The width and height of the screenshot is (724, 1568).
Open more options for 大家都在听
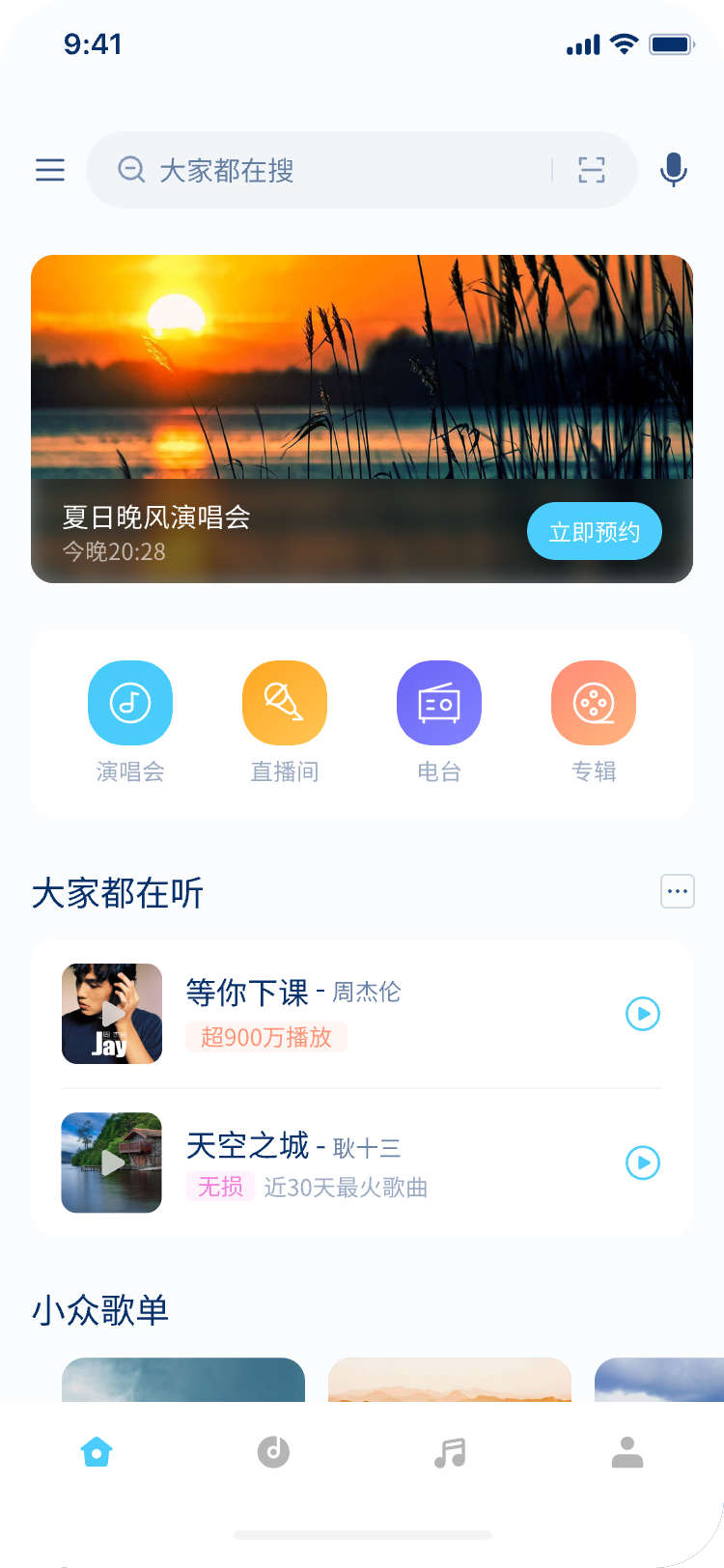tap(678, 892)
